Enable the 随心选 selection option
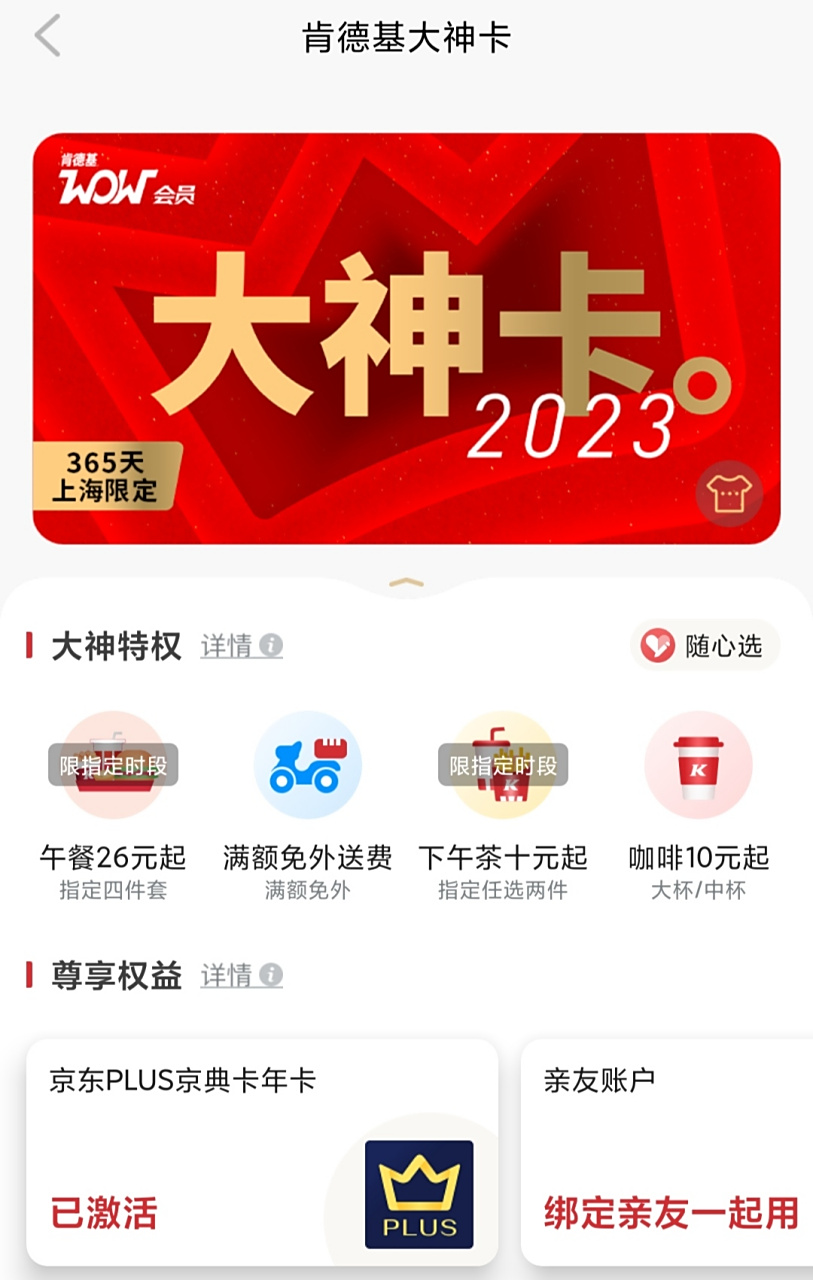The image size is (813, 1280). pyautogui.click(x=704, y=646)
